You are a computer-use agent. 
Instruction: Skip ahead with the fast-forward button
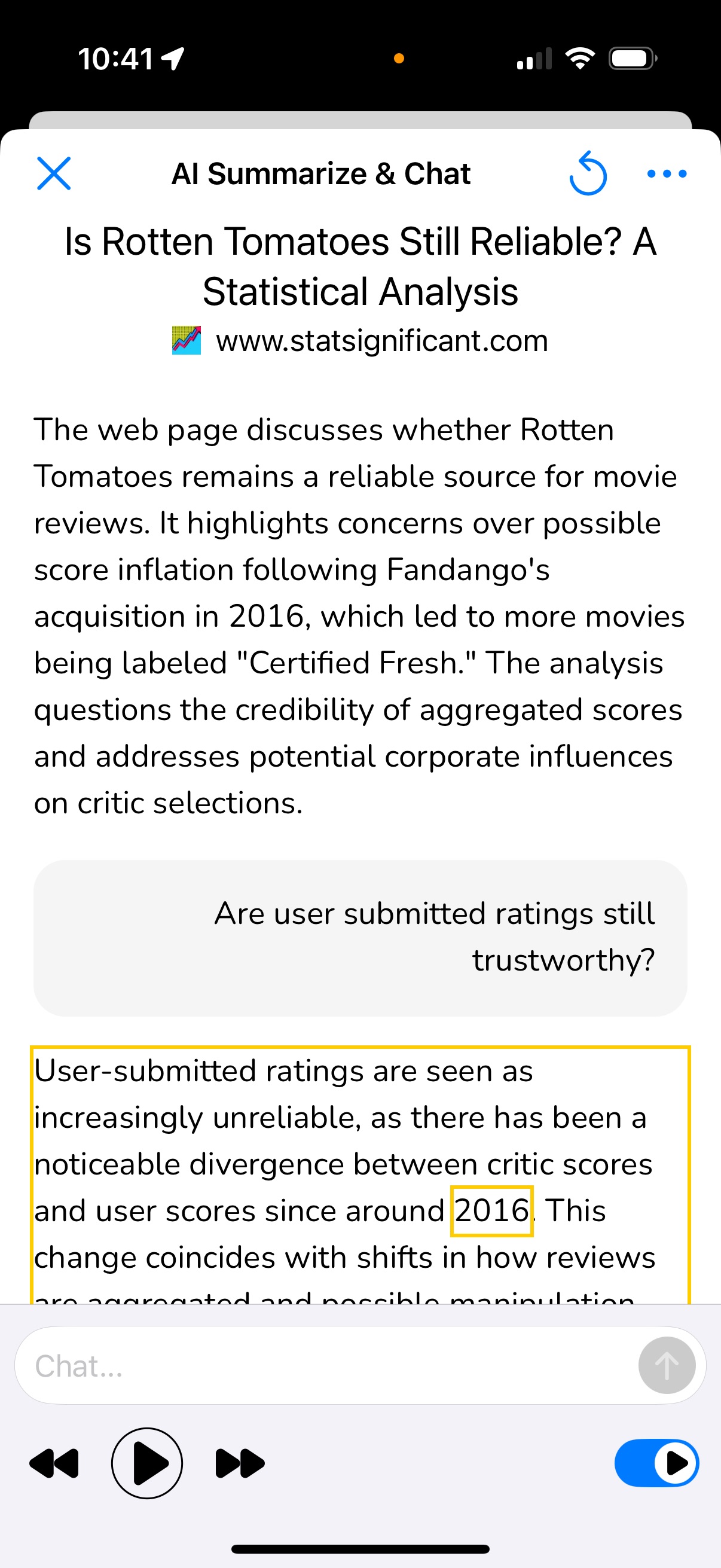tap(240, 1463)
